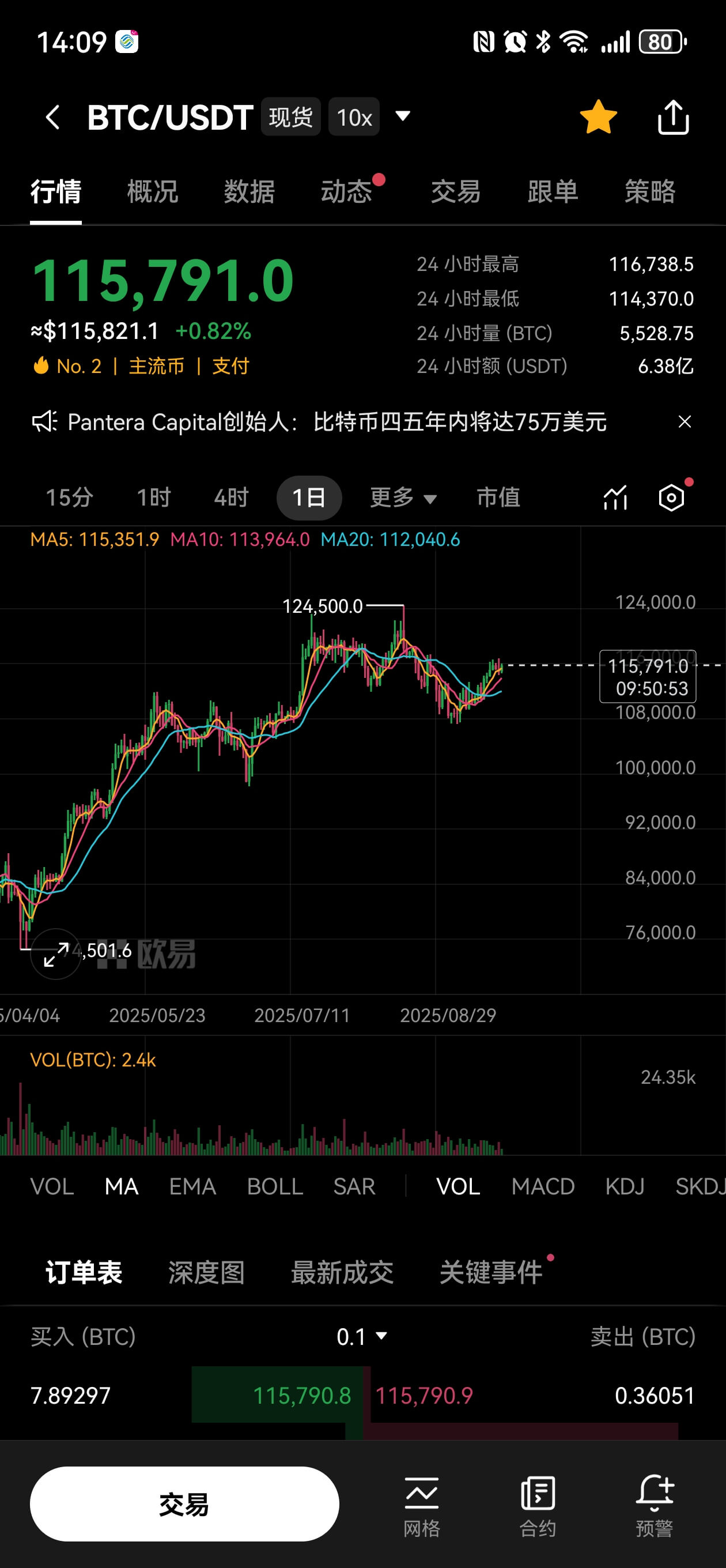726x1568 pixels.
Task: Open chart settings hexagon icon
Action: [671, 498]
